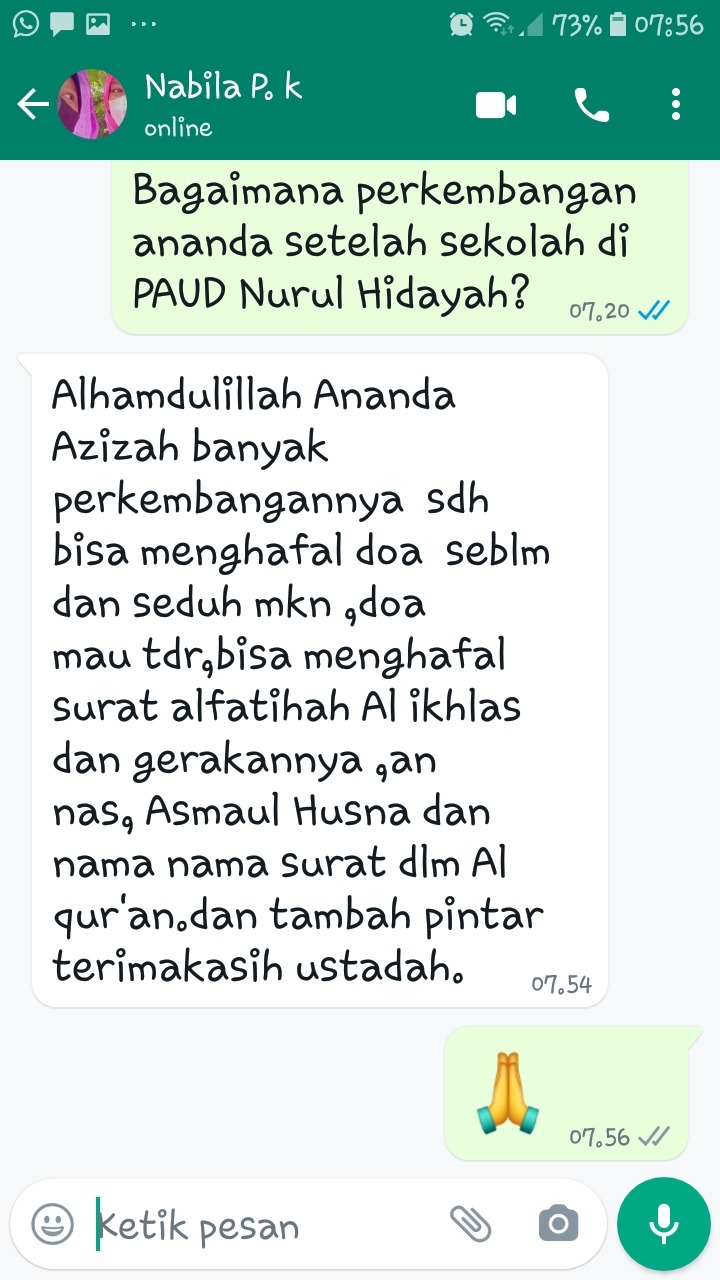The width and height of the screenshot is (720, 1280).
Task: Start a video call with Nabila
Action: click(x=496, y=104)
